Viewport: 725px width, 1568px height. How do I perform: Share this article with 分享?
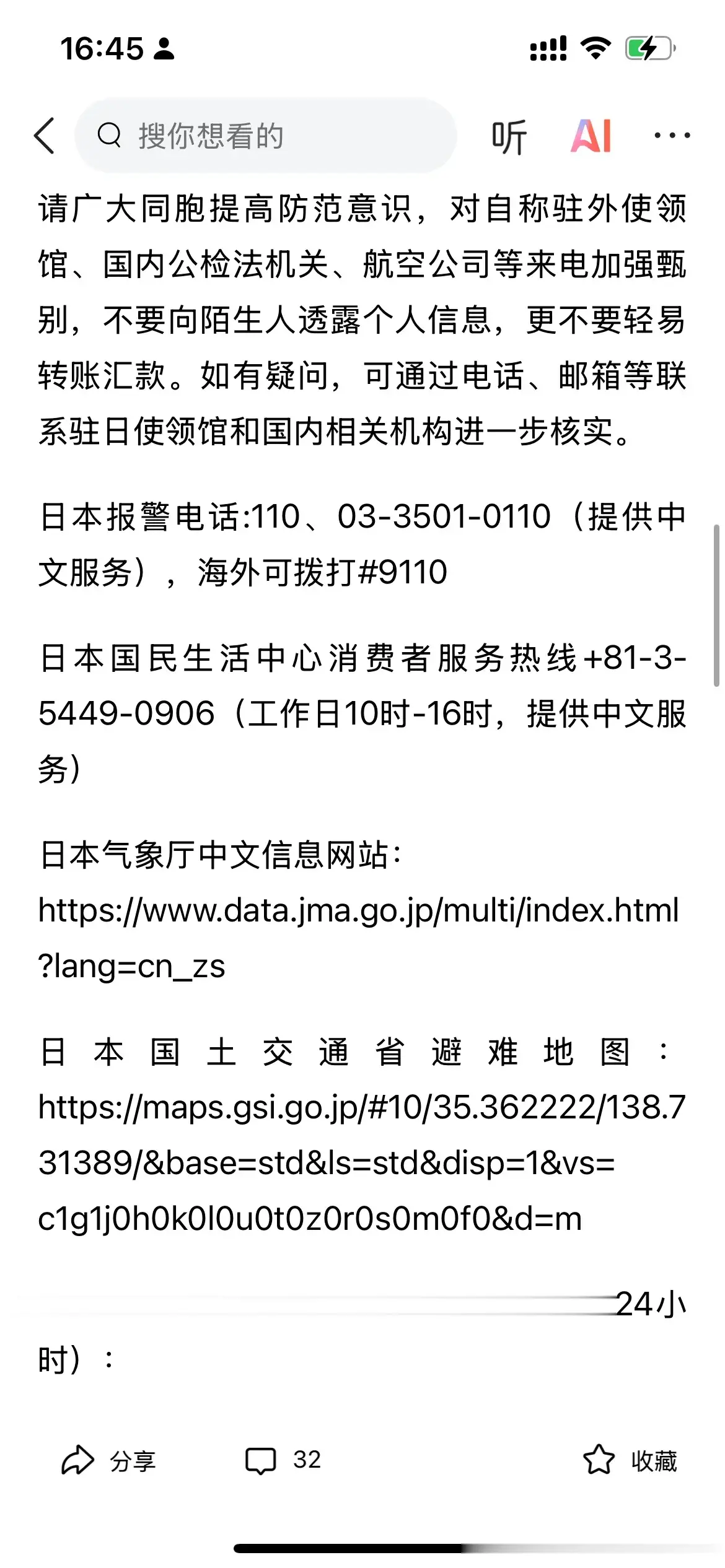(x=109, y=1461)
